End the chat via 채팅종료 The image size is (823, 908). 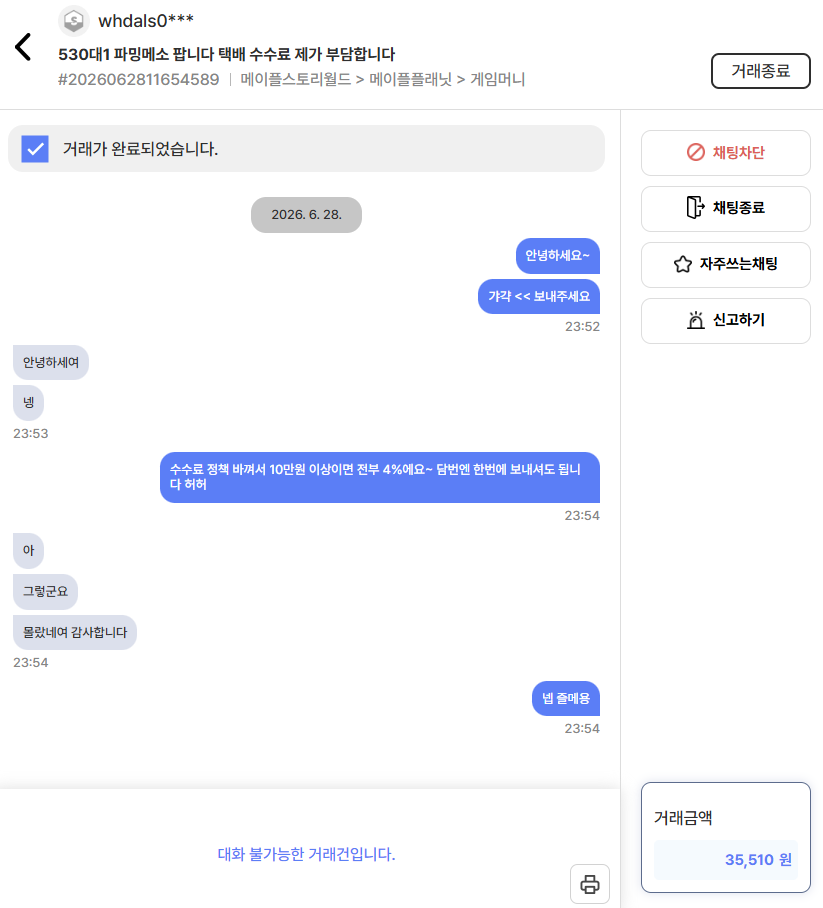(726, 208)
